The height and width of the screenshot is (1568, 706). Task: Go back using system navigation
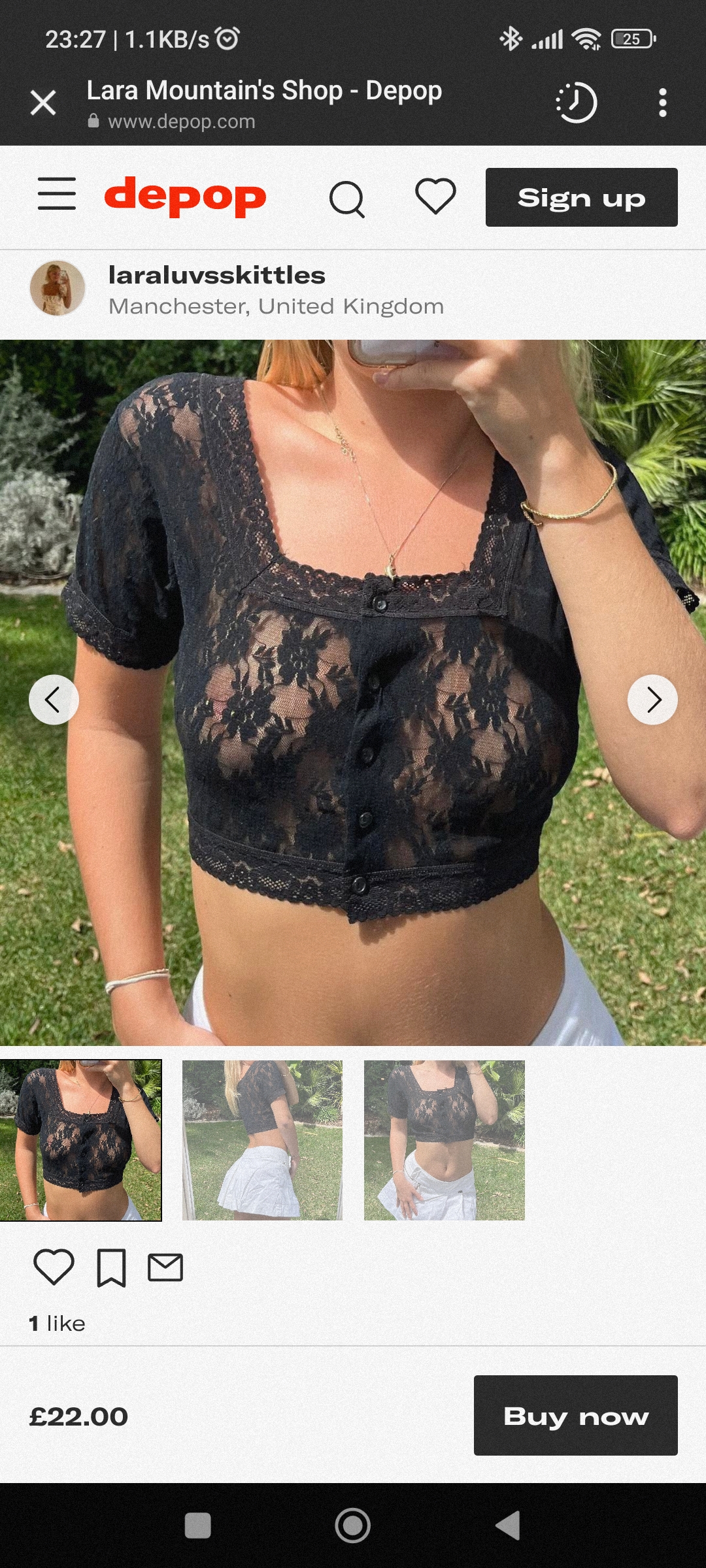coord(508,1526)
